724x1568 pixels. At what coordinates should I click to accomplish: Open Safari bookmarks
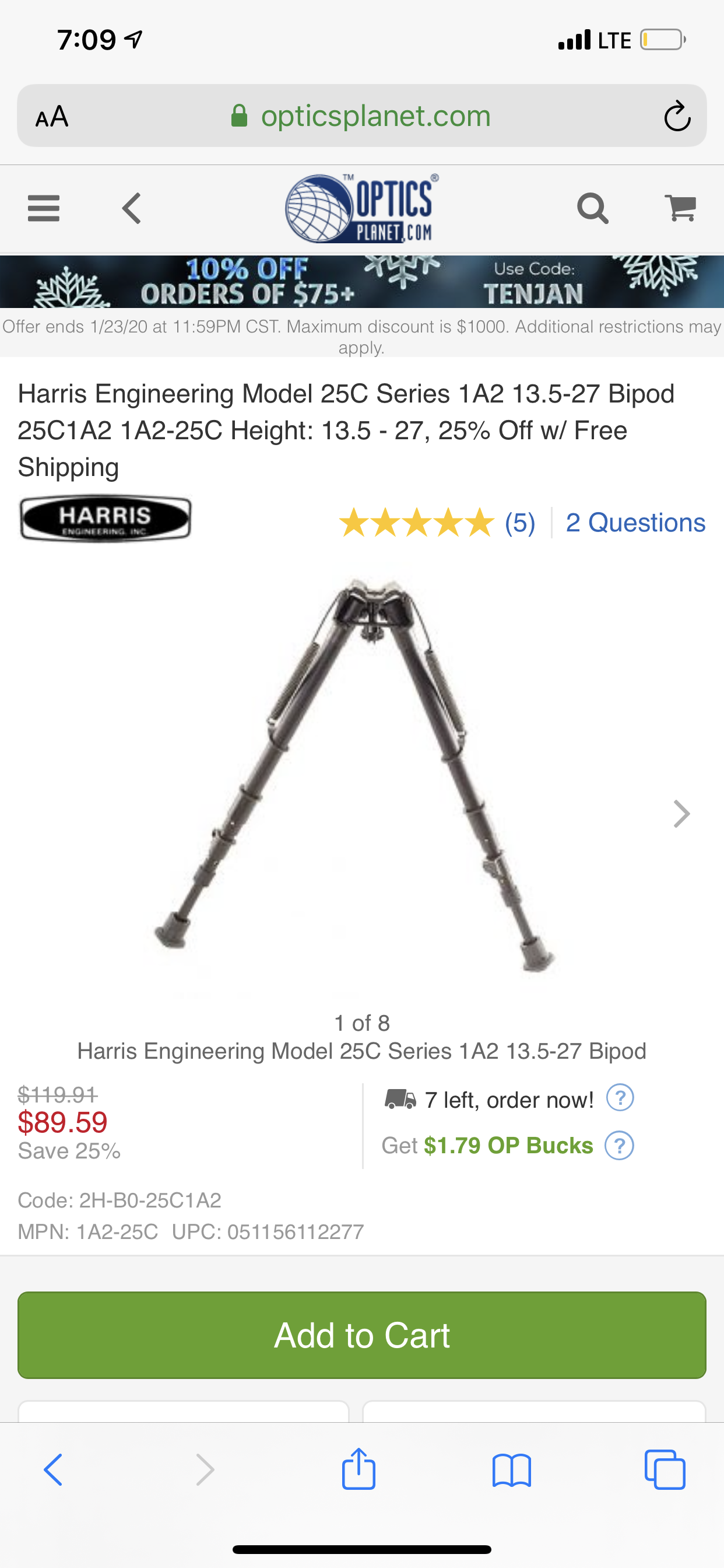click(512, 1471)
